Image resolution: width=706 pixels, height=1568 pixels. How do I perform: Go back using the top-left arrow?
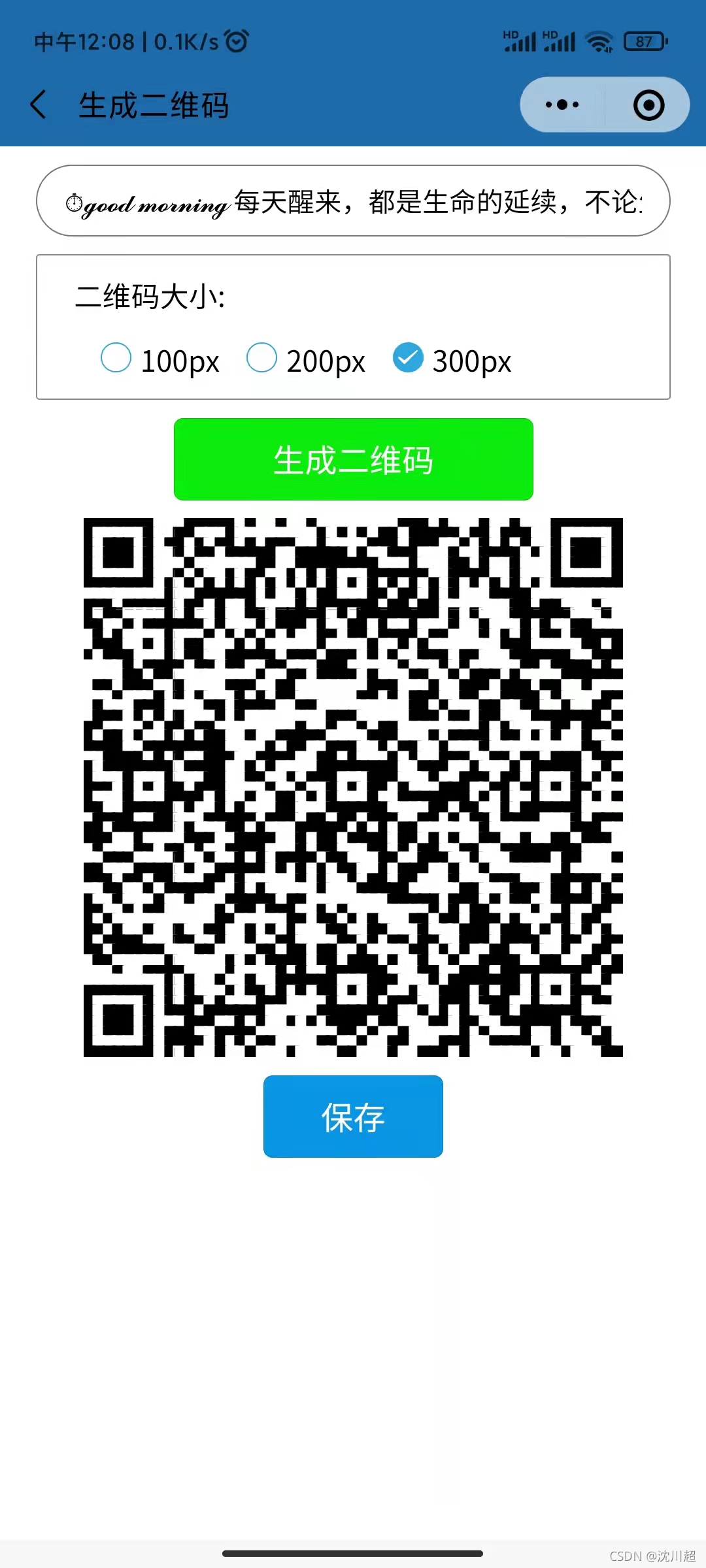tap(39, 105)
